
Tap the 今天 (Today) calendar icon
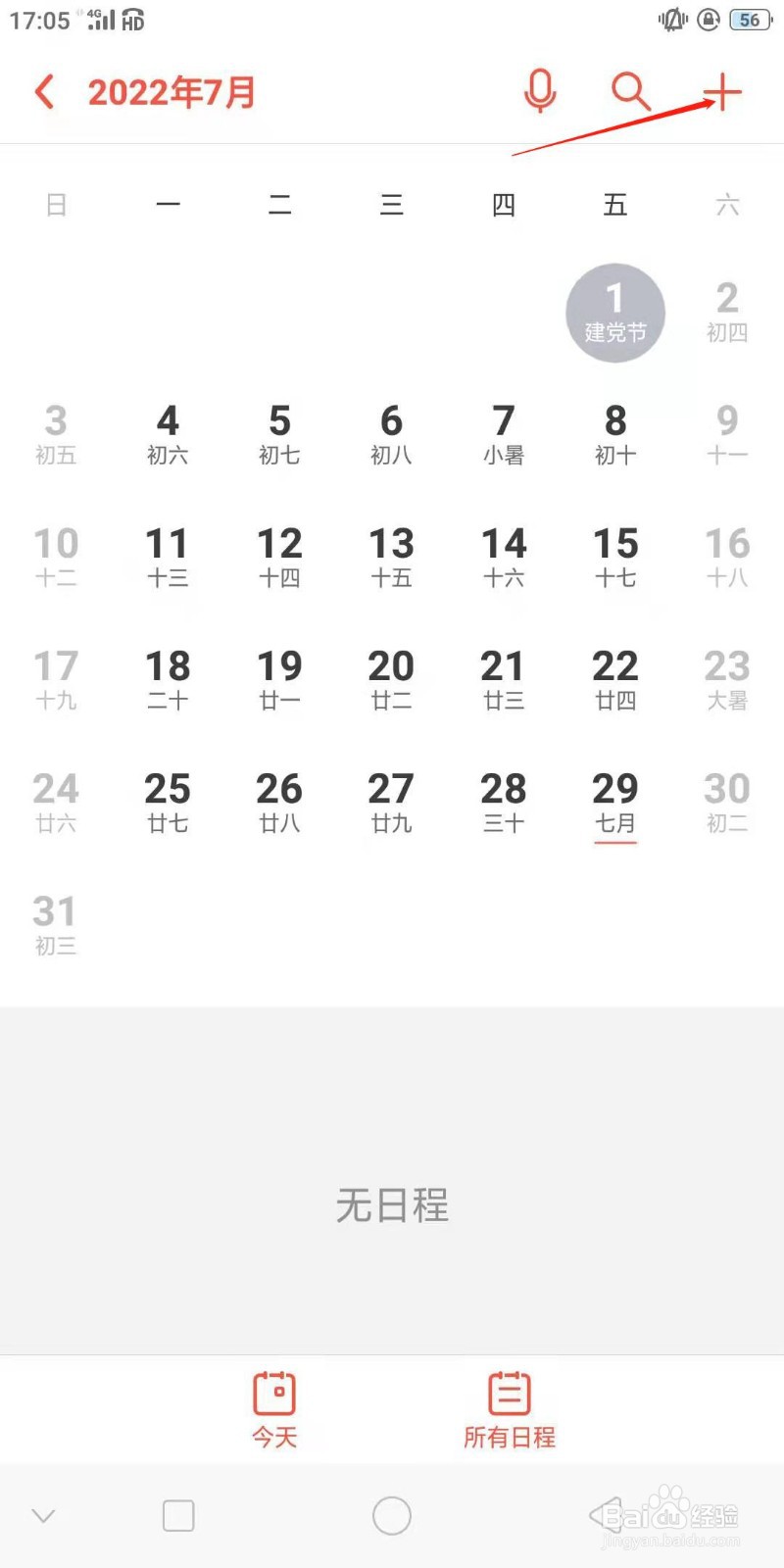click(x=272, y=1391)
